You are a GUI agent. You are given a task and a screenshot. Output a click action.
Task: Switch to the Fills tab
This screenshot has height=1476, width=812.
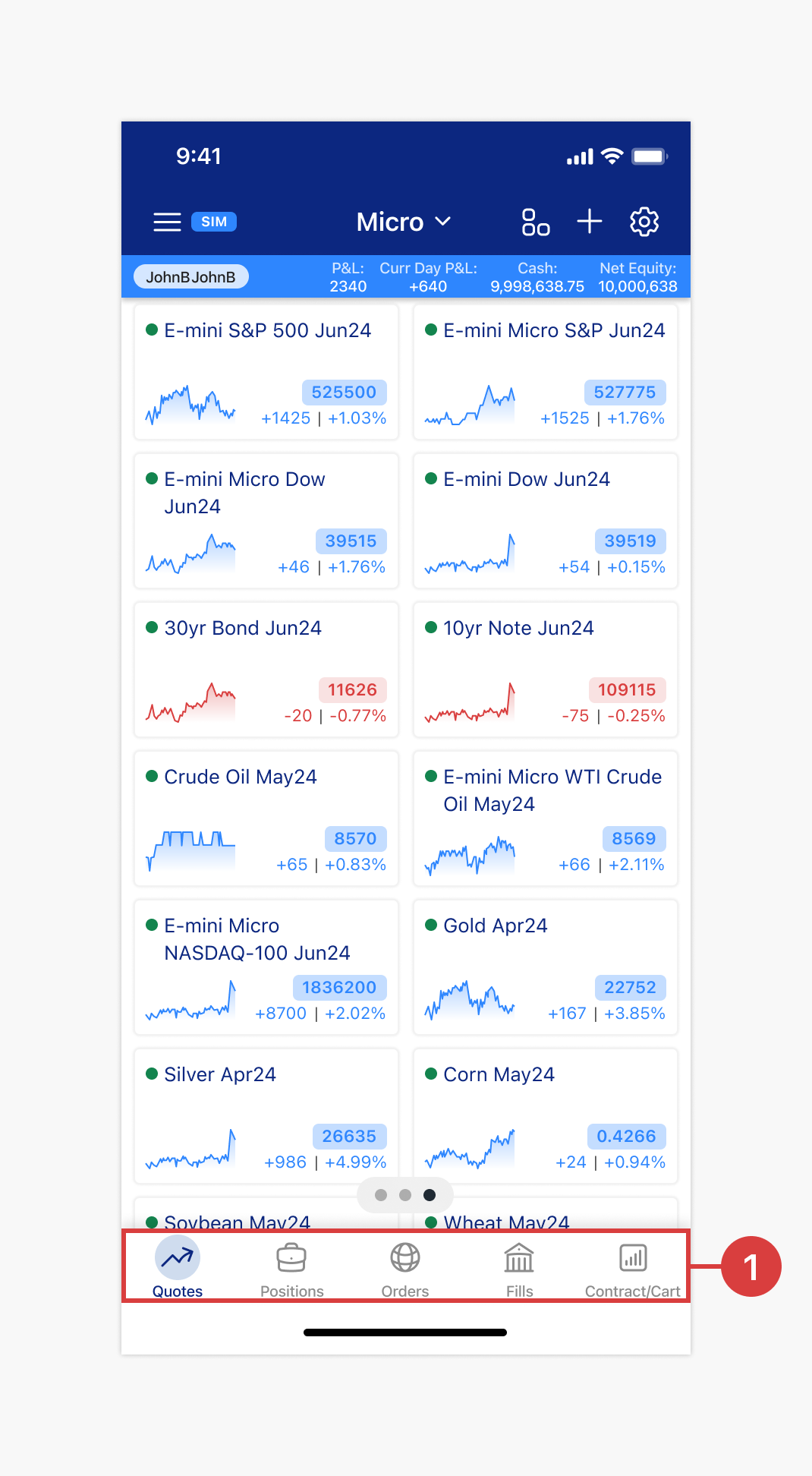click(x=519, y=1266)
